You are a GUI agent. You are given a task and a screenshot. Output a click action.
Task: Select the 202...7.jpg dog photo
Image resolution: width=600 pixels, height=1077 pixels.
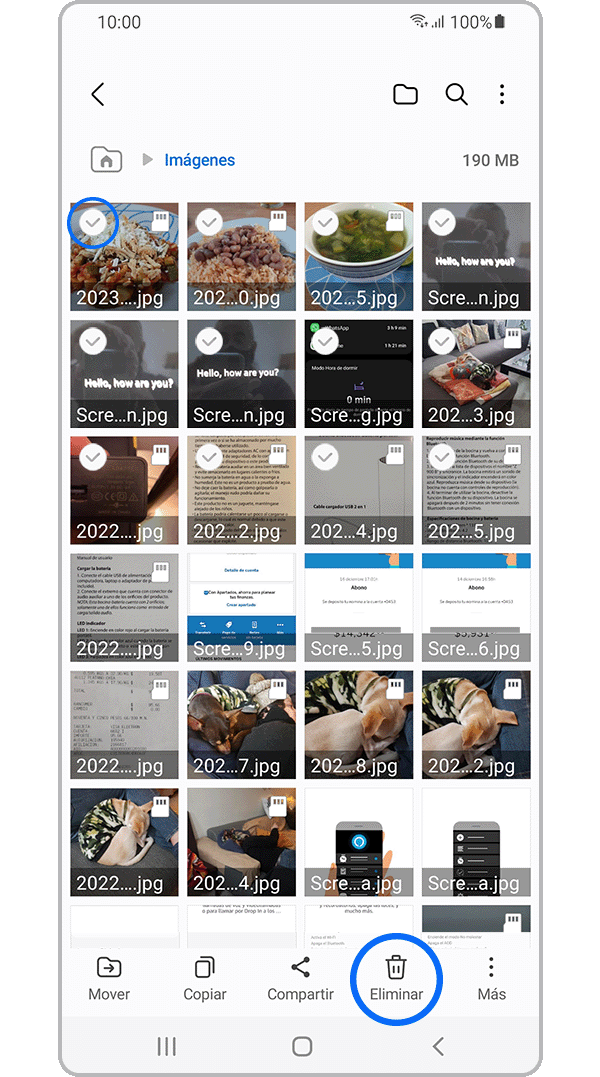click(x=242, y=724)
